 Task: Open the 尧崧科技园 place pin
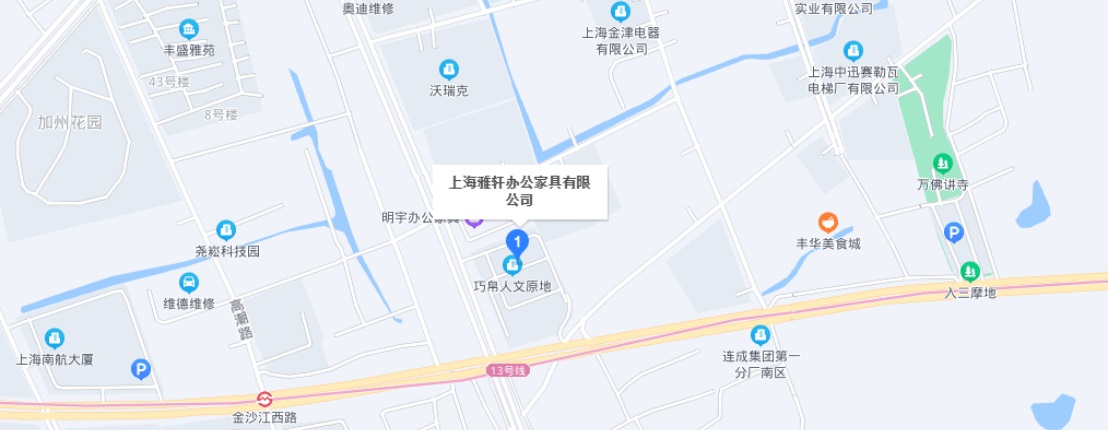click(226, 230)
